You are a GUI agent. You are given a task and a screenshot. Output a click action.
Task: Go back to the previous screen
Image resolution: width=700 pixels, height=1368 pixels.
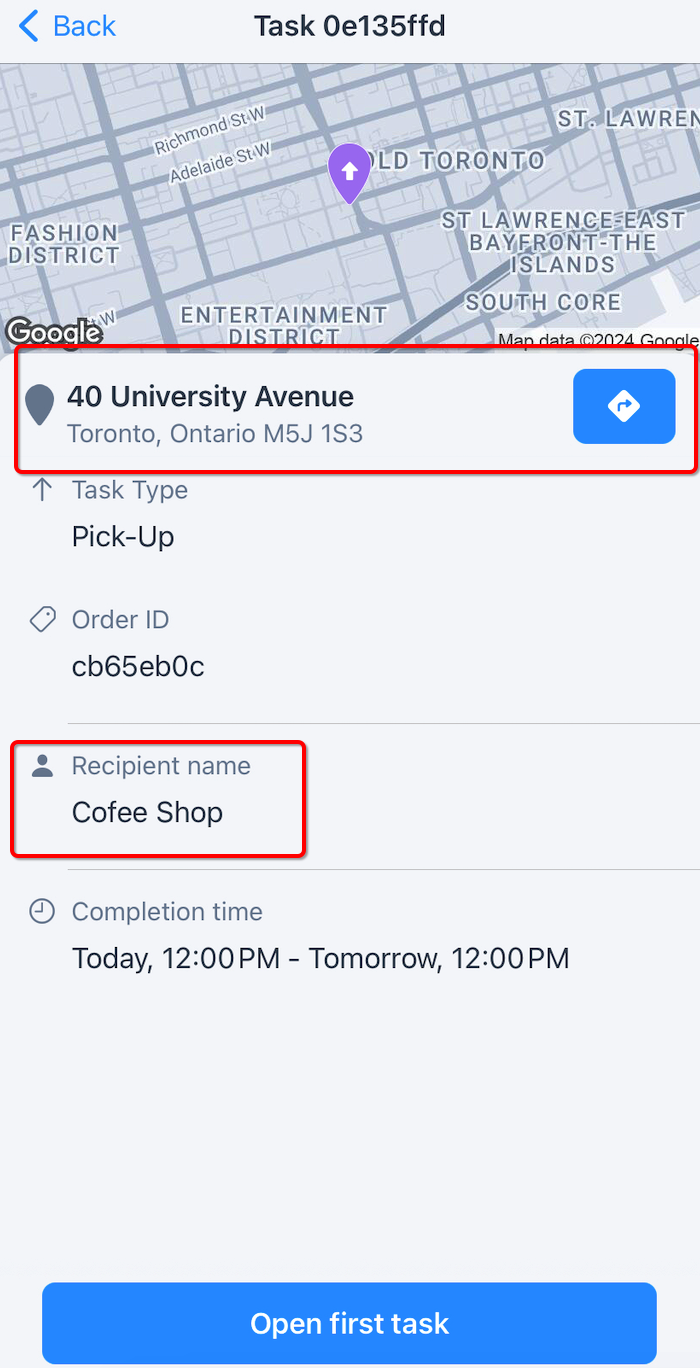click(67, 26)
